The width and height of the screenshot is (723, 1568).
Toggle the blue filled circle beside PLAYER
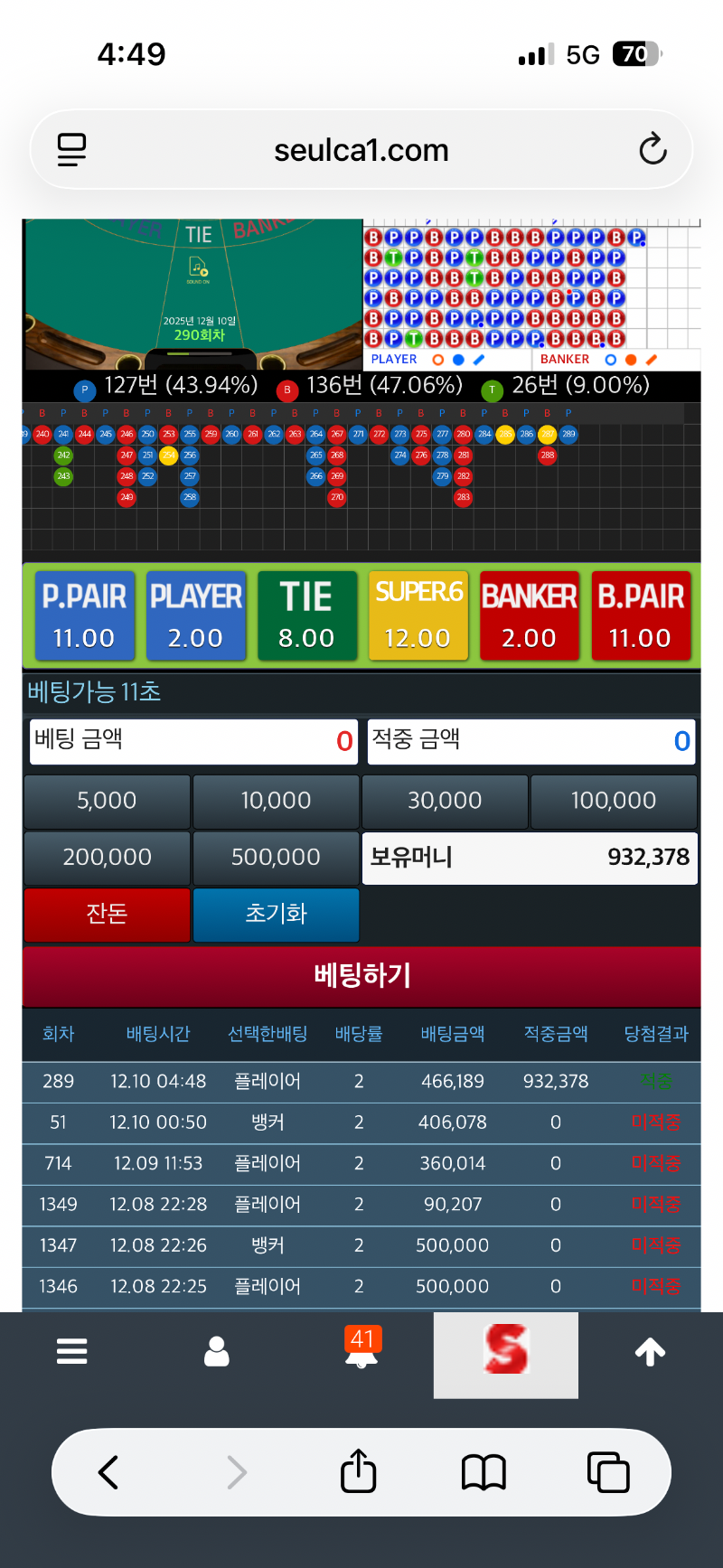[x=459, y=360]
